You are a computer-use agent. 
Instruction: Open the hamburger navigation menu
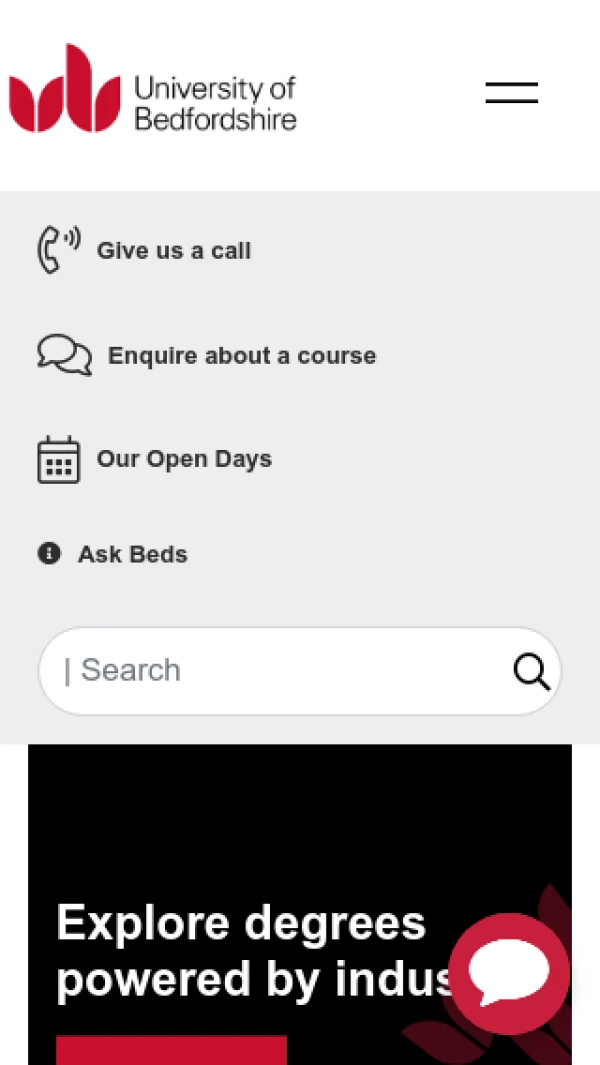click(511, 93)
